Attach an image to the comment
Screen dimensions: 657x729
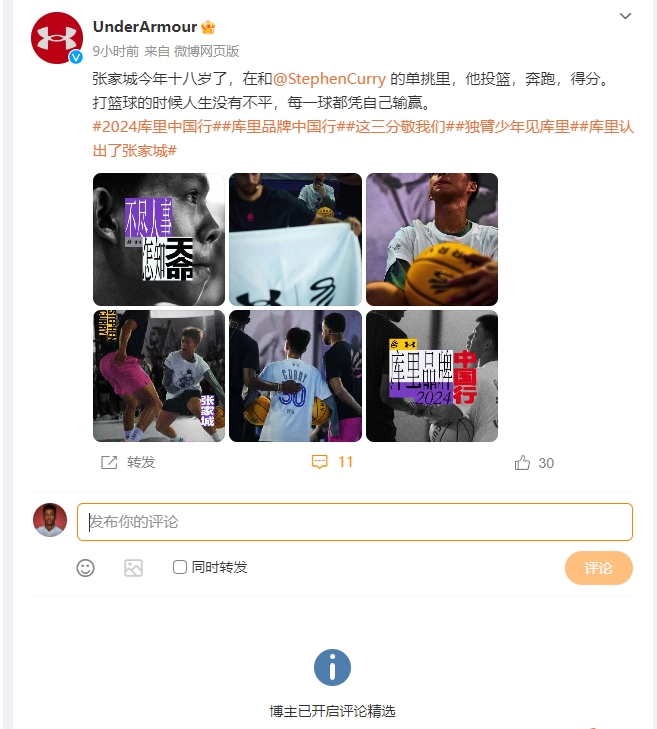(x=133, y=567)
